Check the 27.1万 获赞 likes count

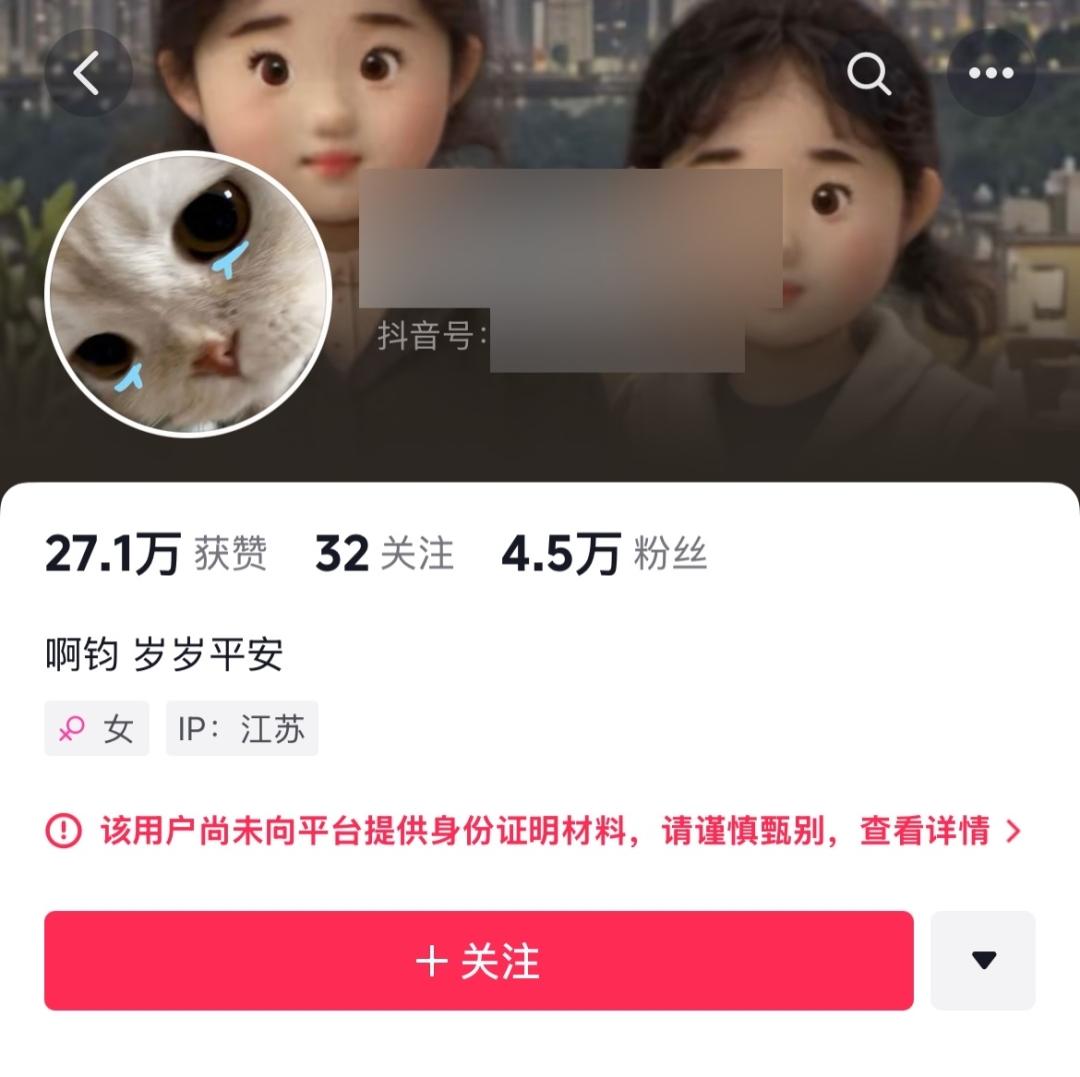[x=156, y=555]
